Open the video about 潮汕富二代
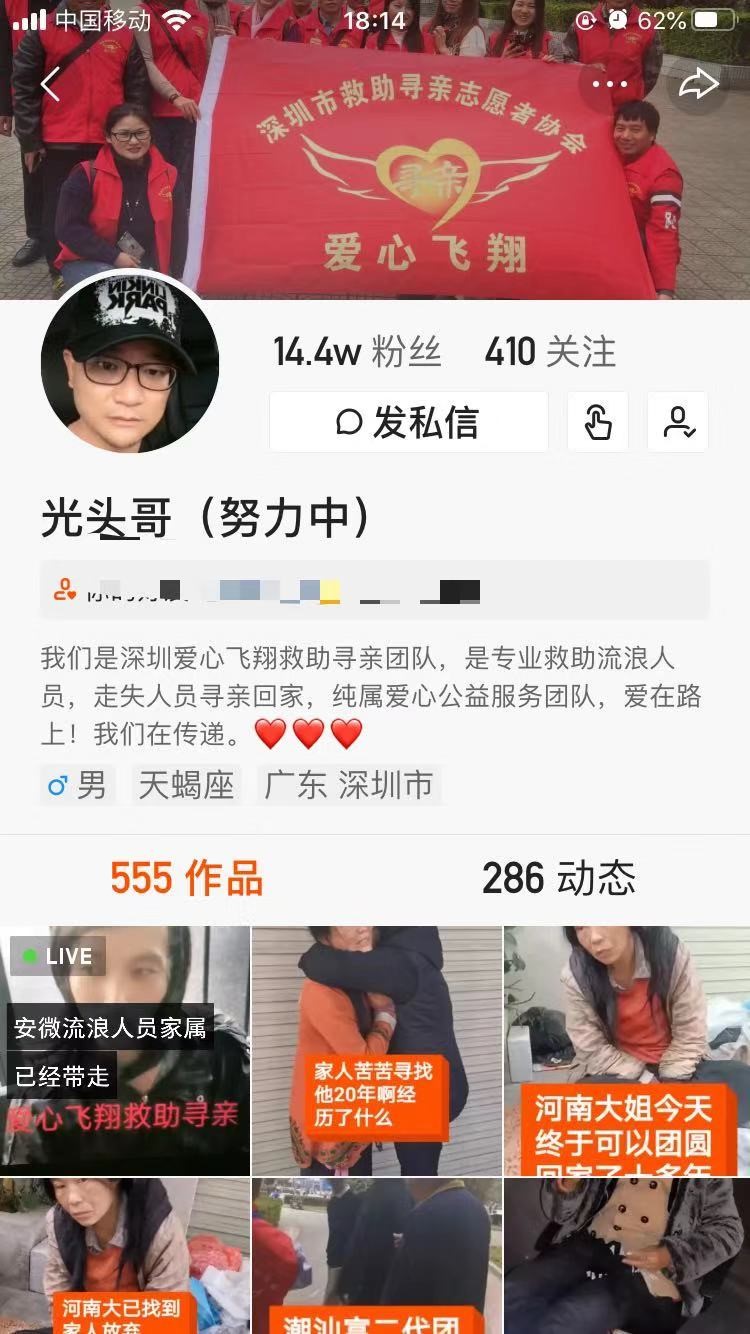Screen dimensions: 750x1334 (376, 1256)
